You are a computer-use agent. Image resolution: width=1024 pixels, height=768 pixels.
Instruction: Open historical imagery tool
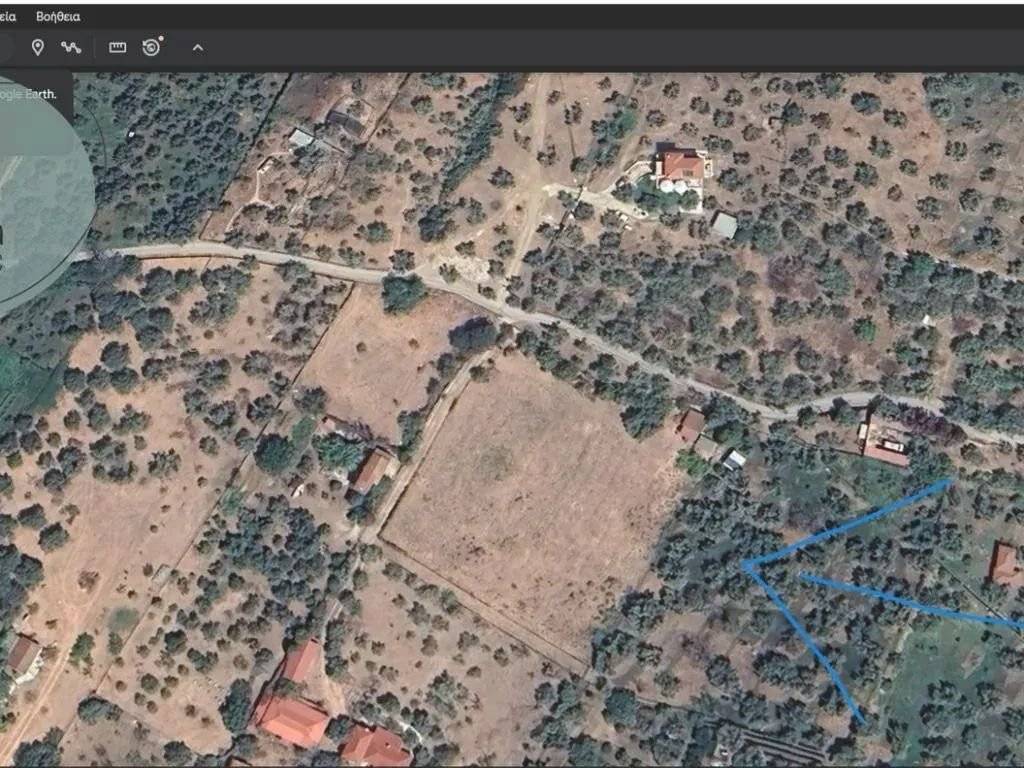click(x=151, y=47)
